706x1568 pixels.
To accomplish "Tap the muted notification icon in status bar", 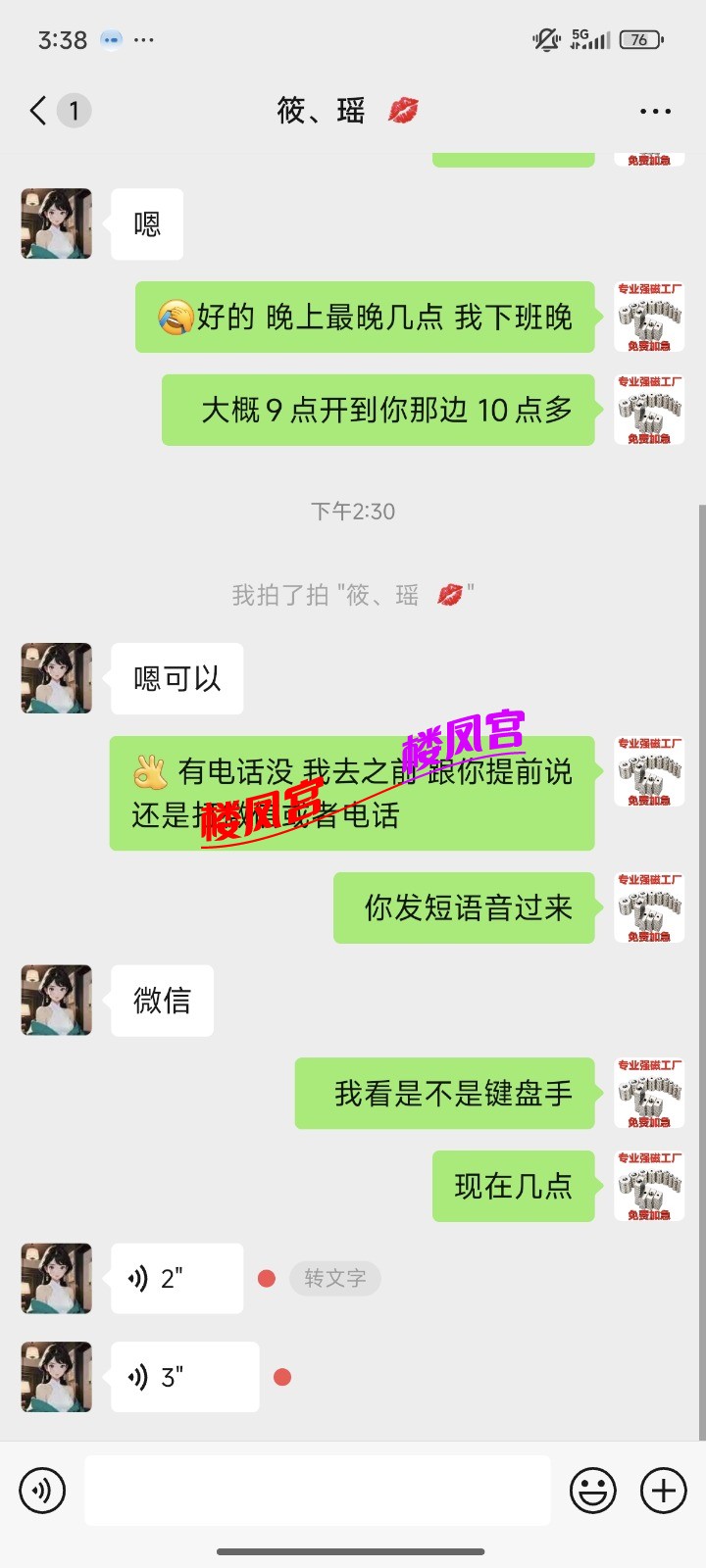I will point(544,37).
